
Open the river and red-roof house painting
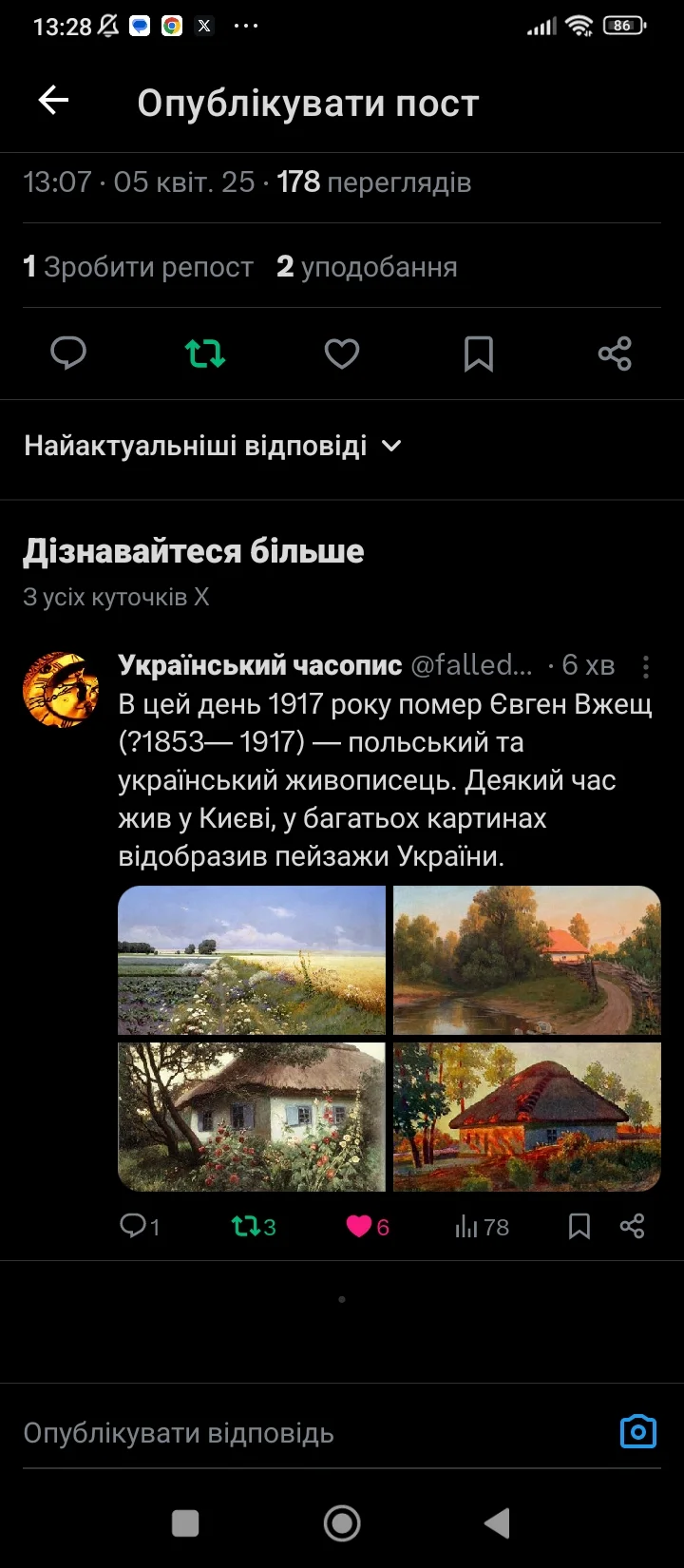[527, 960]
